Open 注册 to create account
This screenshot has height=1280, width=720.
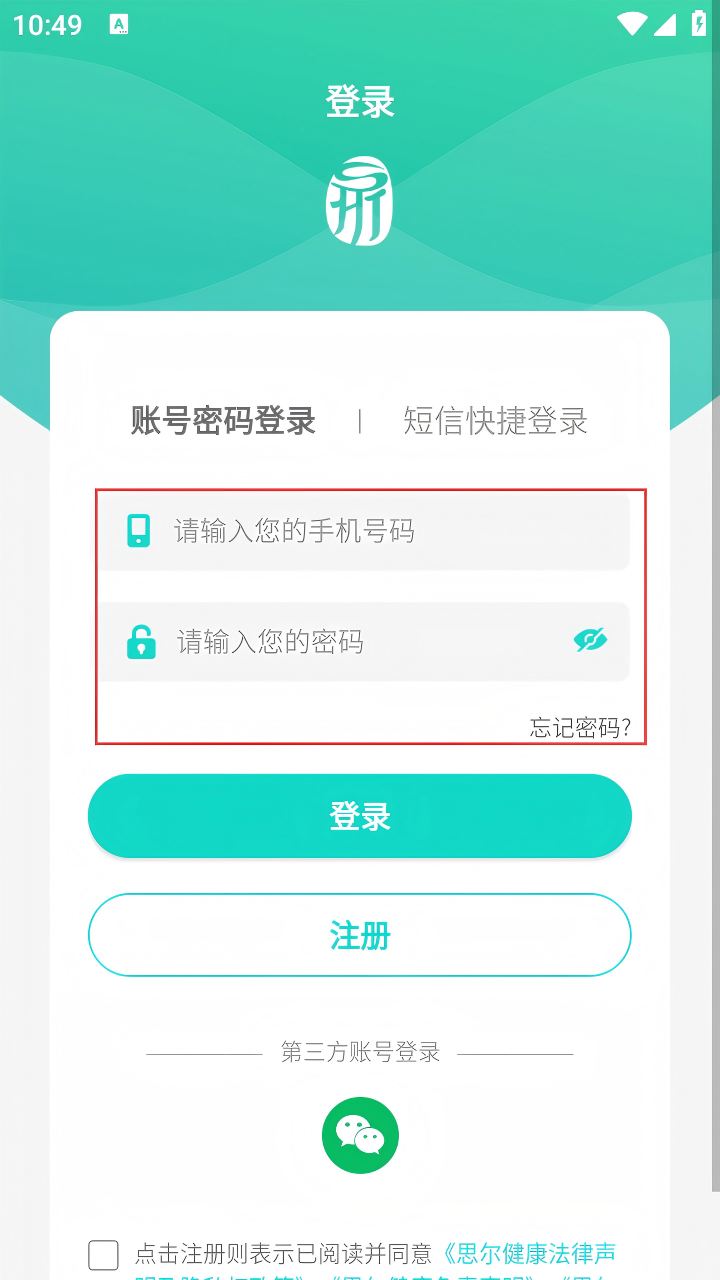pyautogui.click(x=360, y=935)
